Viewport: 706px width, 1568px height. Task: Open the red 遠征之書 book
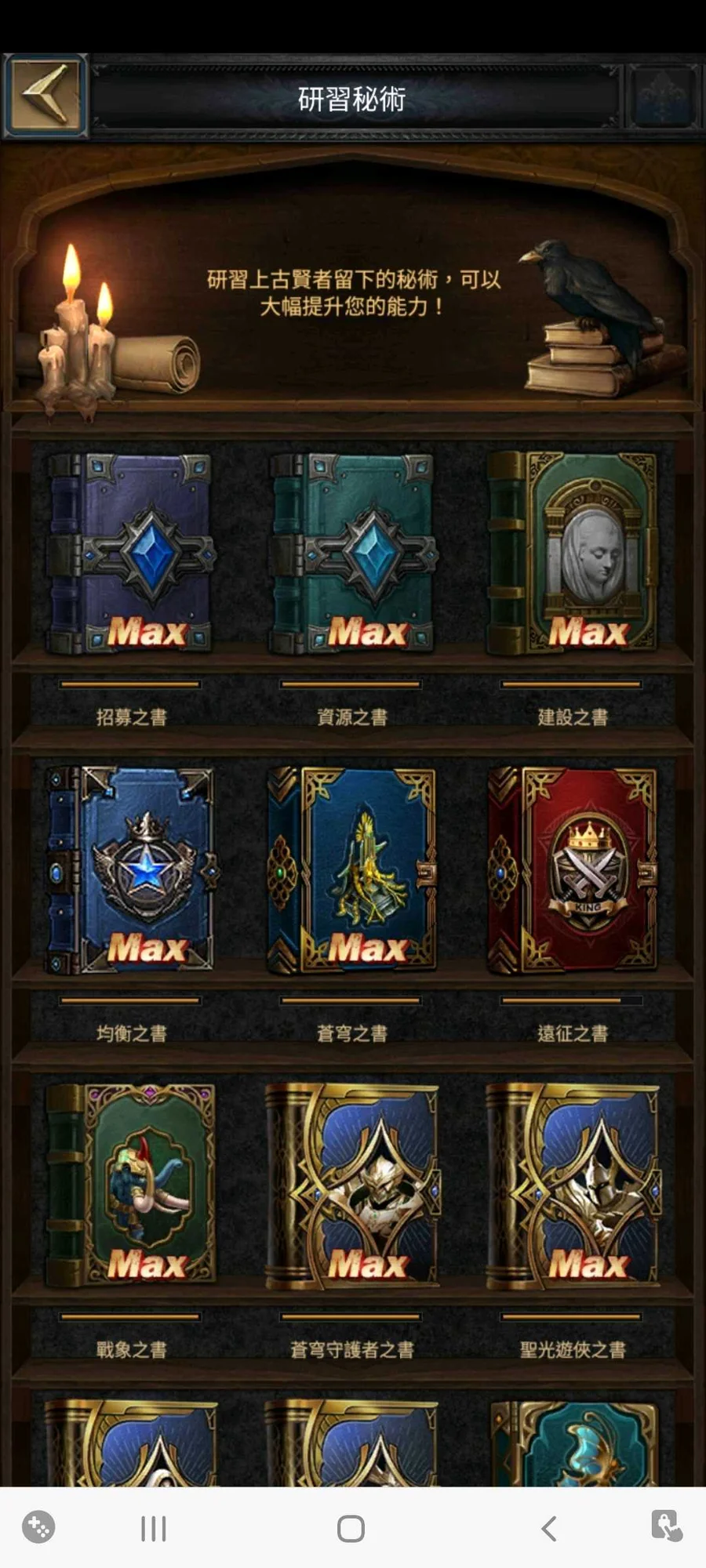click(x=572, y=870)
